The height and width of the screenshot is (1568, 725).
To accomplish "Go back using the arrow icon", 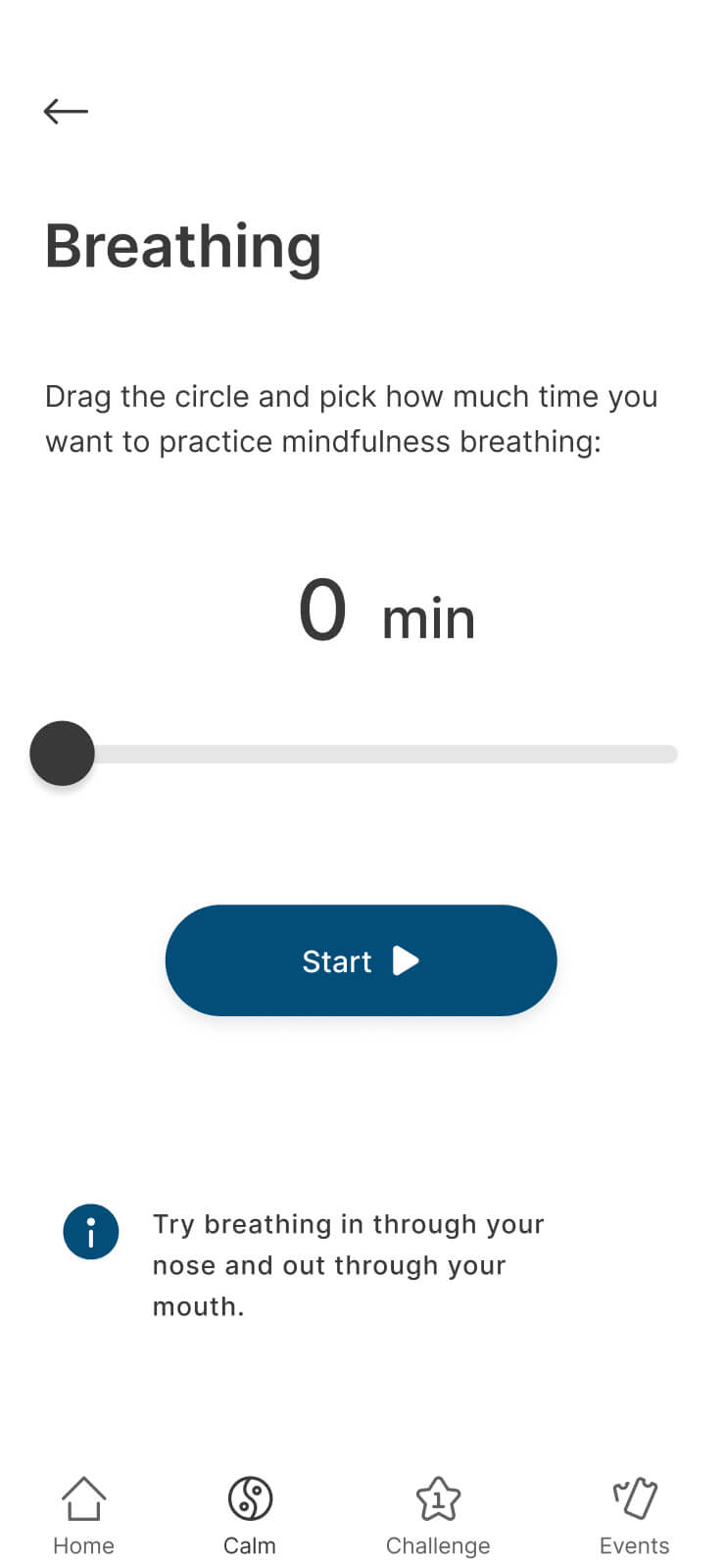I will point(66,112).
